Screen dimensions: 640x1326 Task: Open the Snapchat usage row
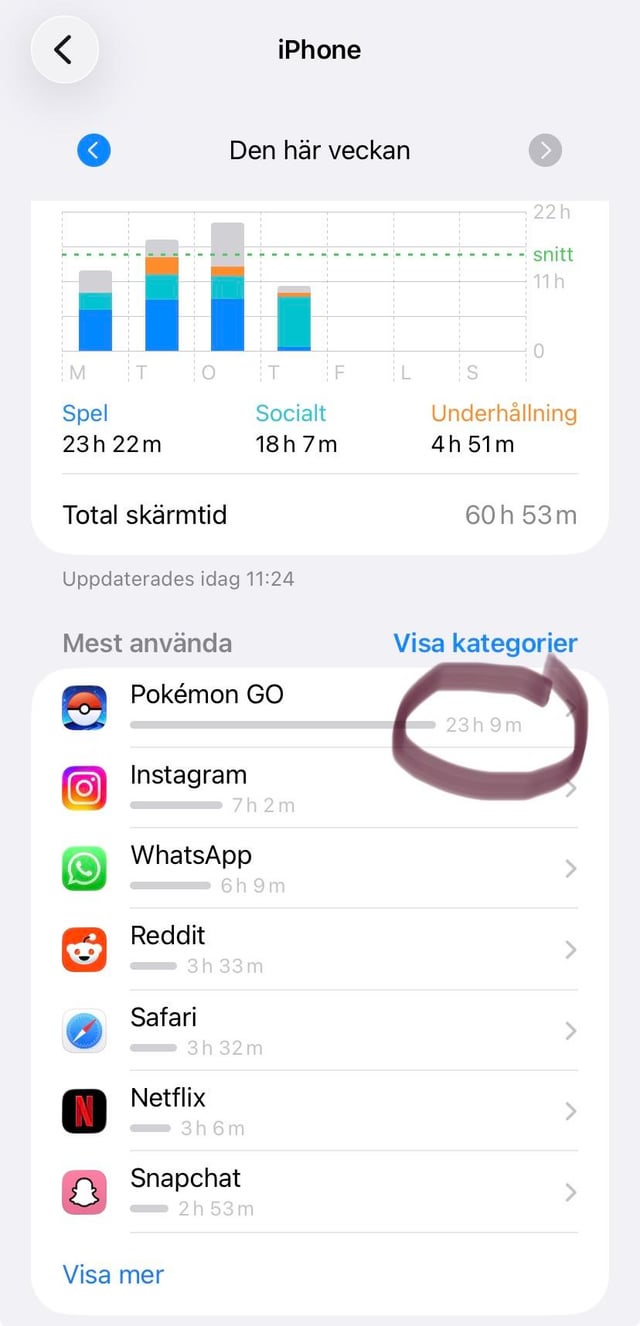click(320, 1192)
